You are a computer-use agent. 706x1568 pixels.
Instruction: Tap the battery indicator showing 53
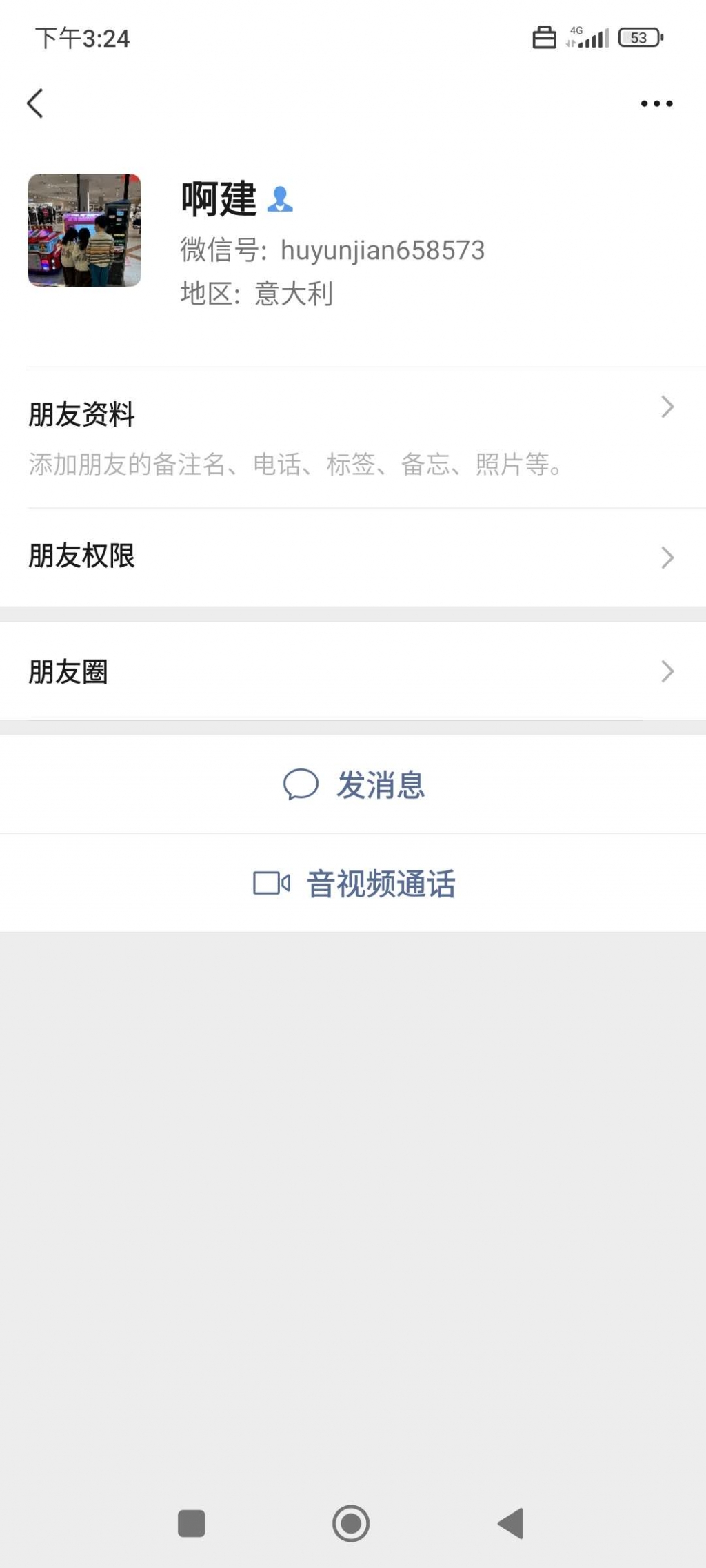[x=640, y=38]
